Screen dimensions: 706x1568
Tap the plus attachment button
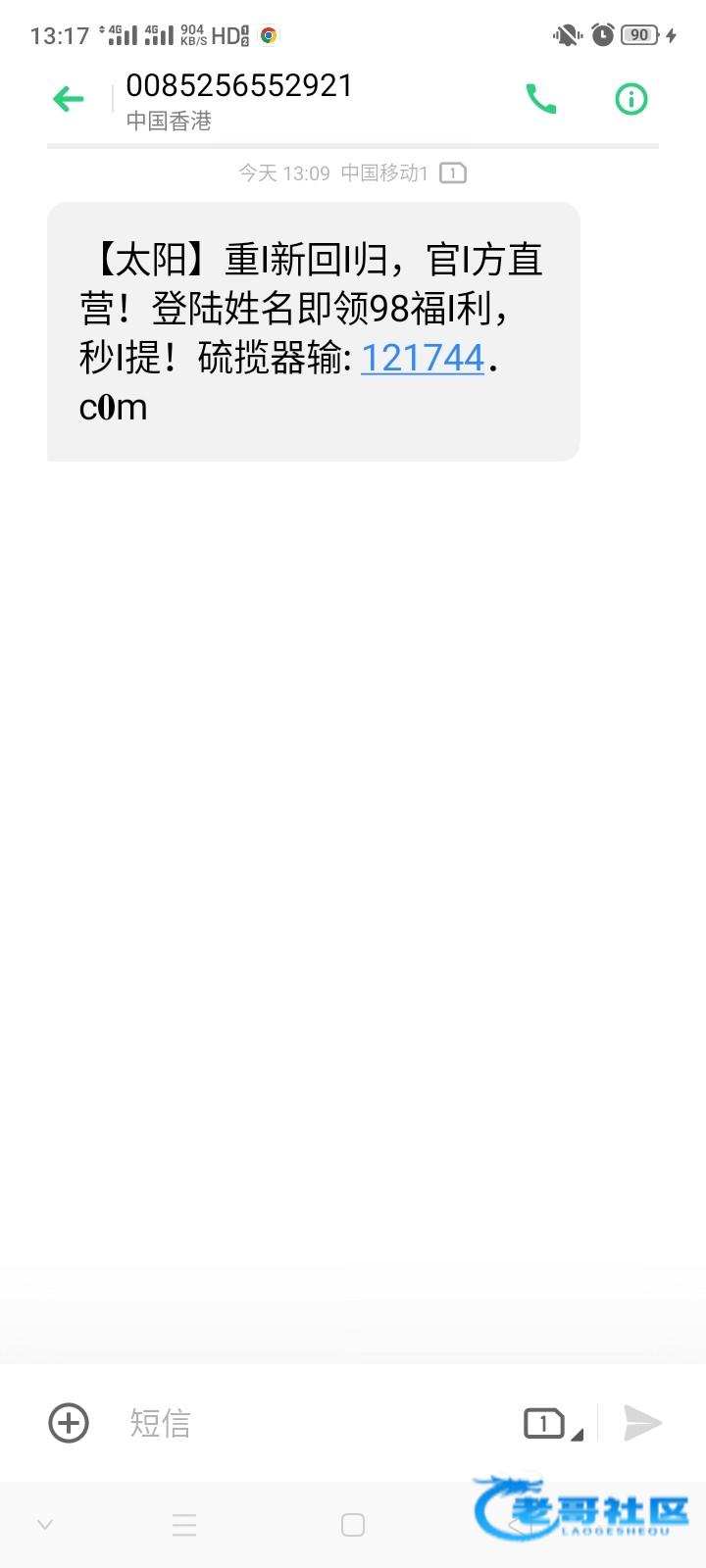tap(69, 1423)
